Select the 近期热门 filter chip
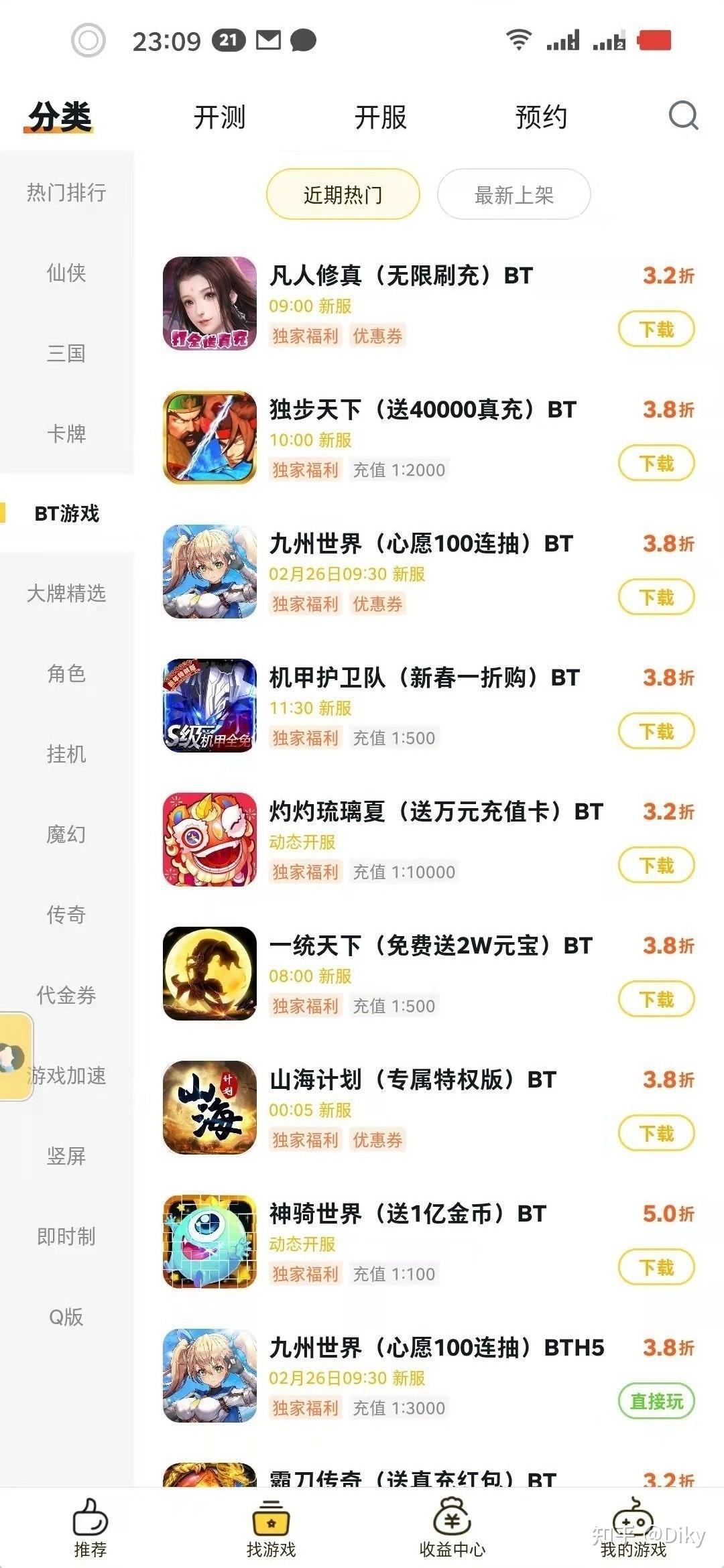 click(x=343, y=195)
